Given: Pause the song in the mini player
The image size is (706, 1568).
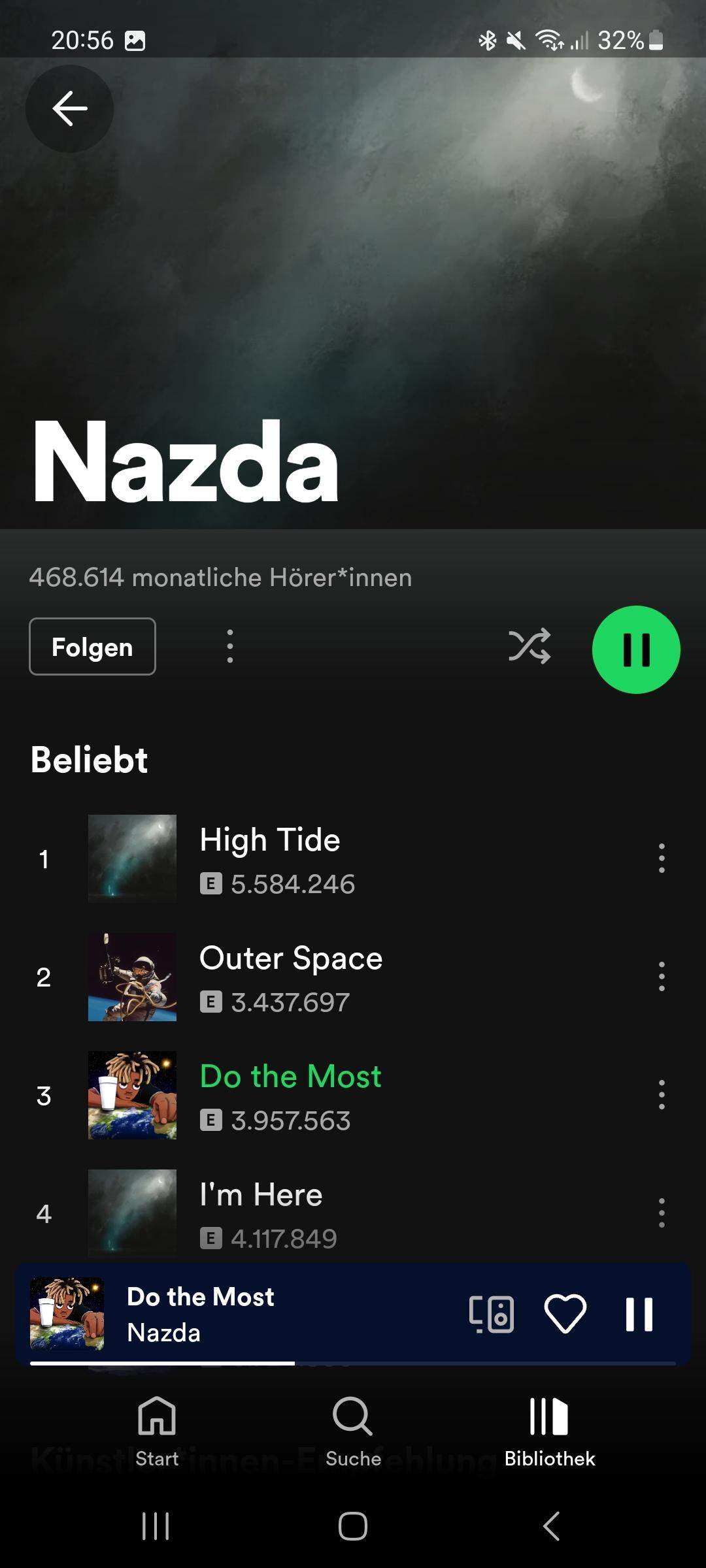Looking at the screenshot, I should [639, 1314].
